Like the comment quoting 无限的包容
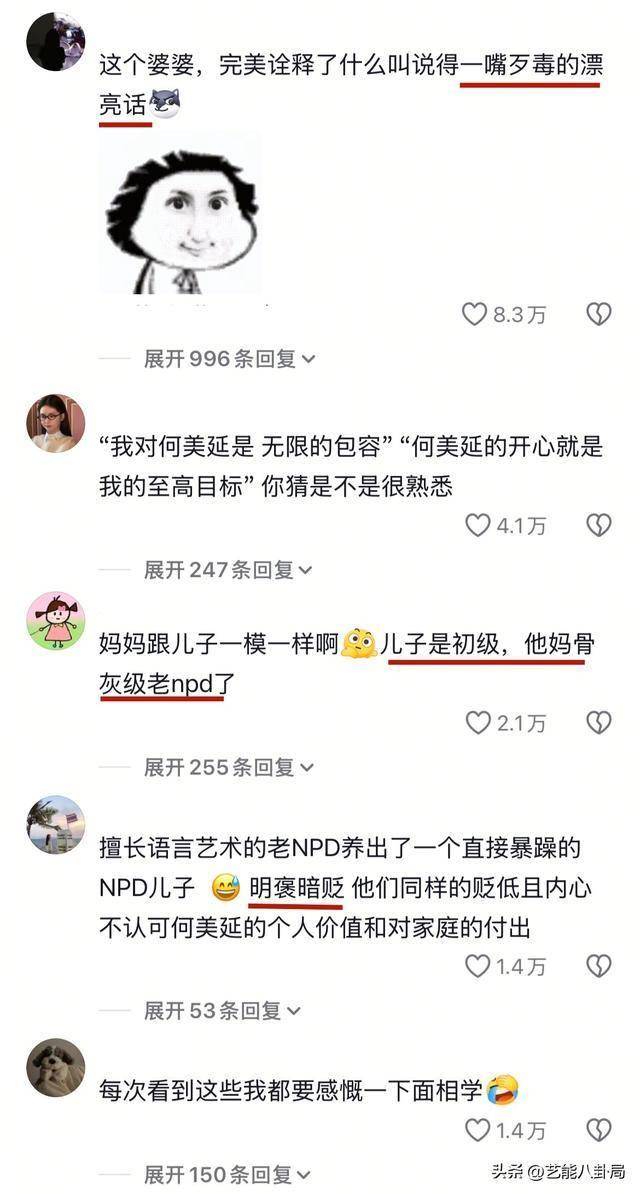This screenshot has width=640, height=1194. tap(479, 525)
